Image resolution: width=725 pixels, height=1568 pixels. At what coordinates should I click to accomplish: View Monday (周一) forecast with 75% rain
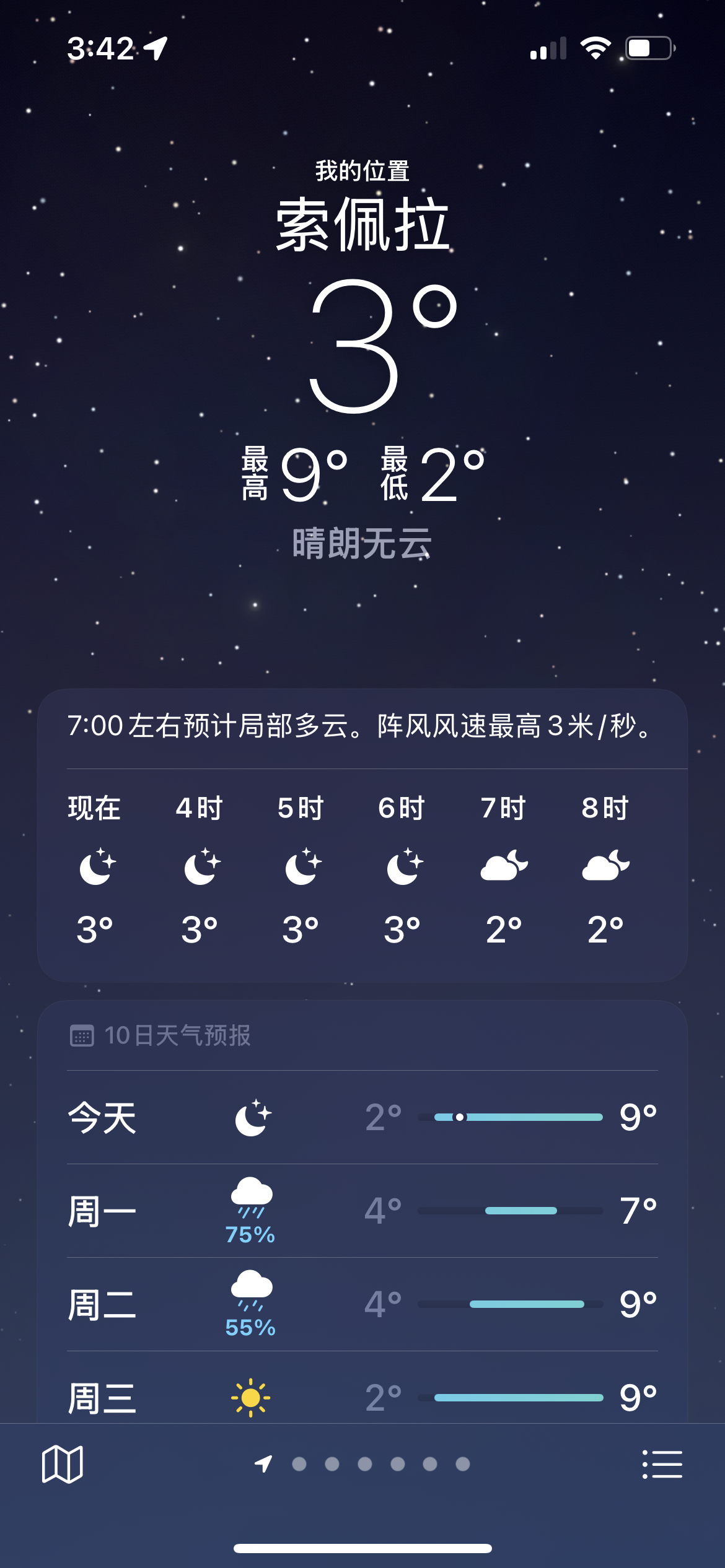[362, 1211]
